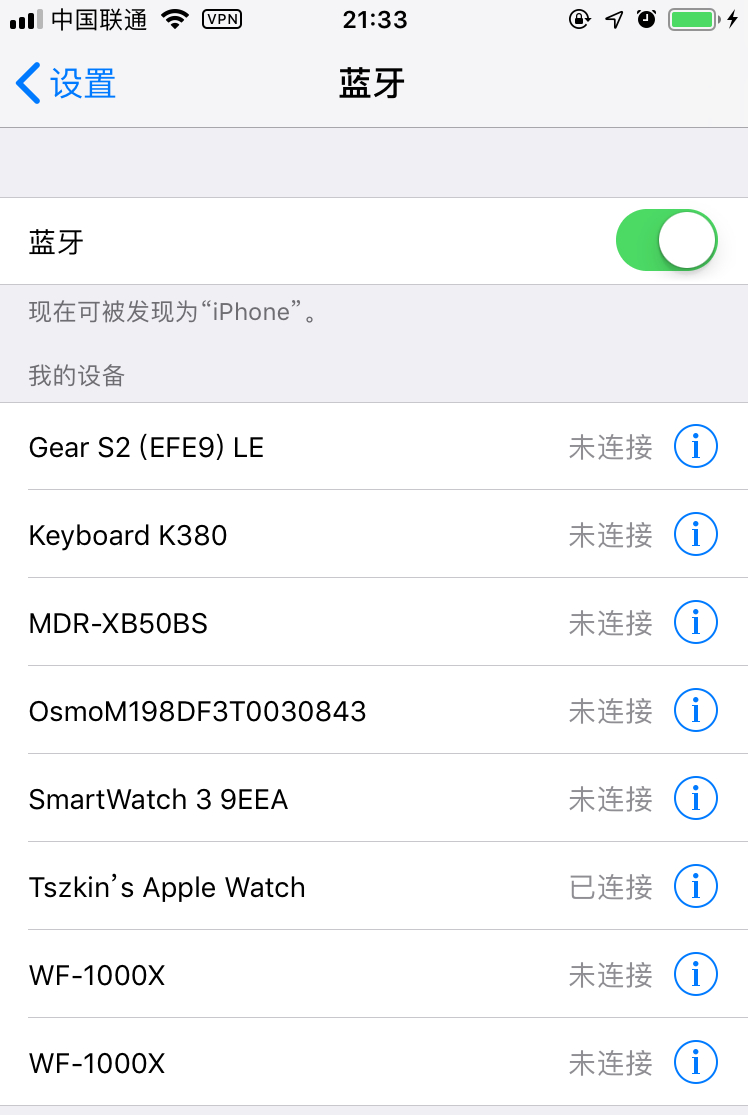Open OsmoM198DF3T0030843 device info

click(696, 710)
